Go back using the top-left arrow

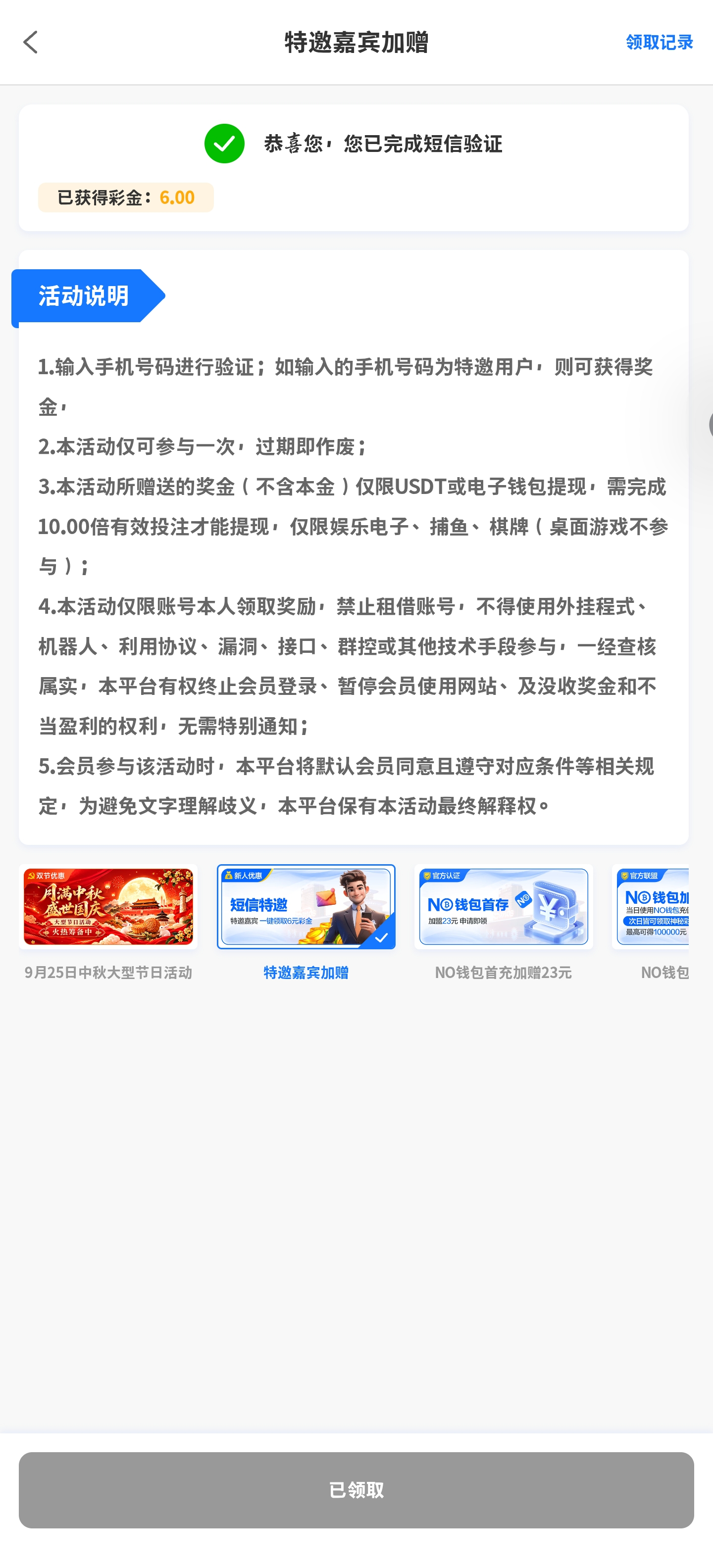click(30, 43)
